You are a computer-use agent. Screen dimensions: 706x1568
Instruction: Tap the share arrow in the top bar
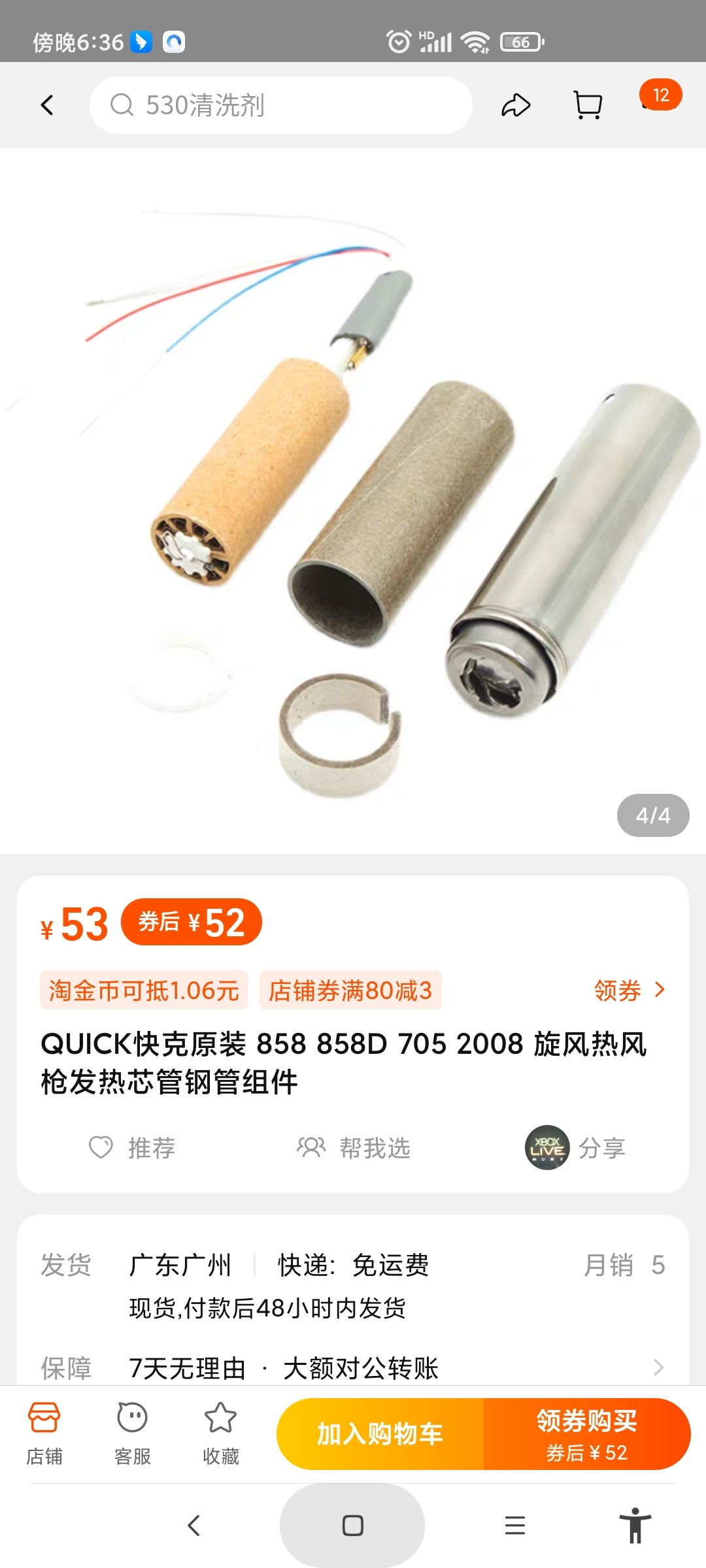pyautogui.click(x=516, y=105)
